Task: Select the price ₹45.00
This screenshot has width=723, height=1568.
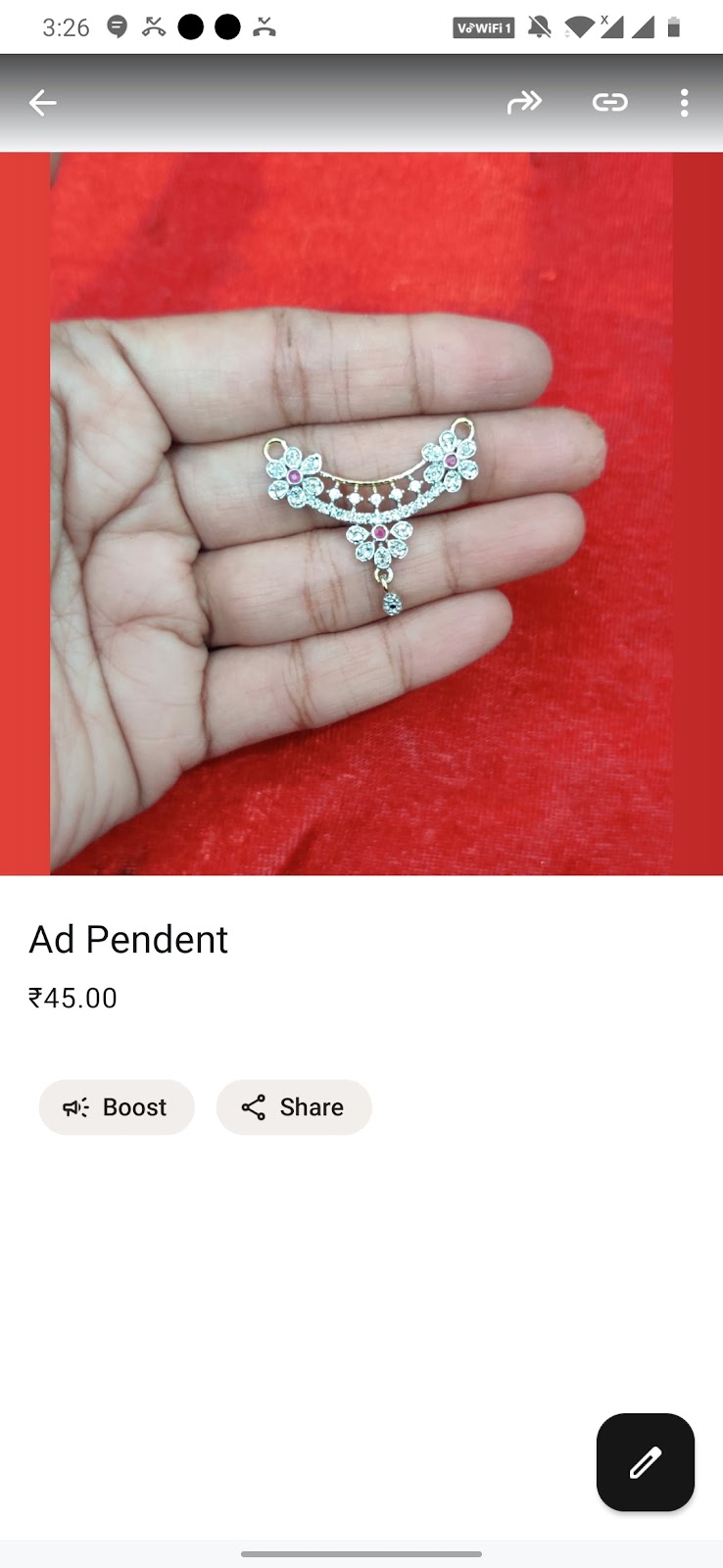Action: (72, 998)
